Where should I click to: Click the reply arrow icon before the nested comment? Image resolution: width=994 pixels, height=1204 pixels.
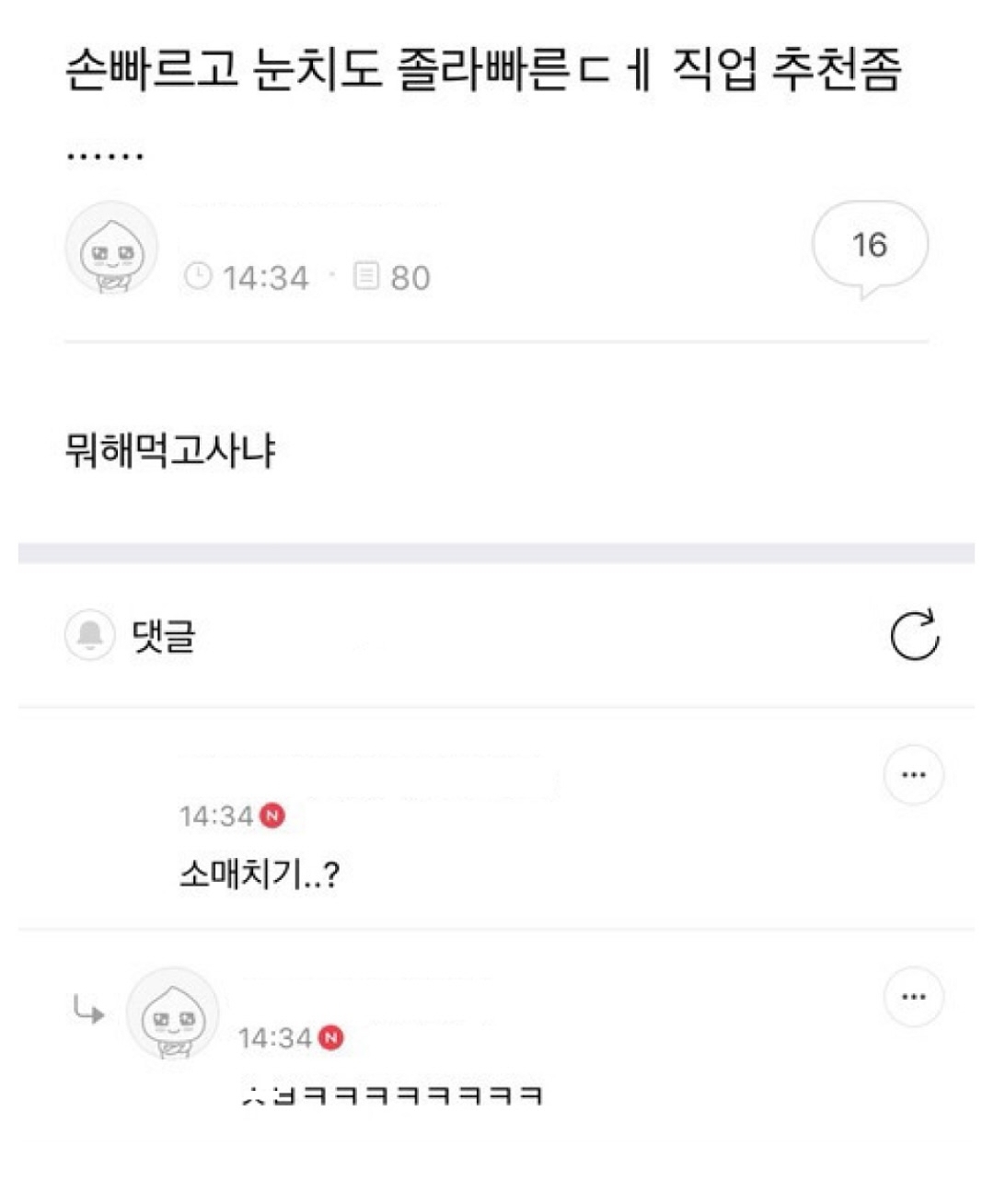tap(89, 1010)
